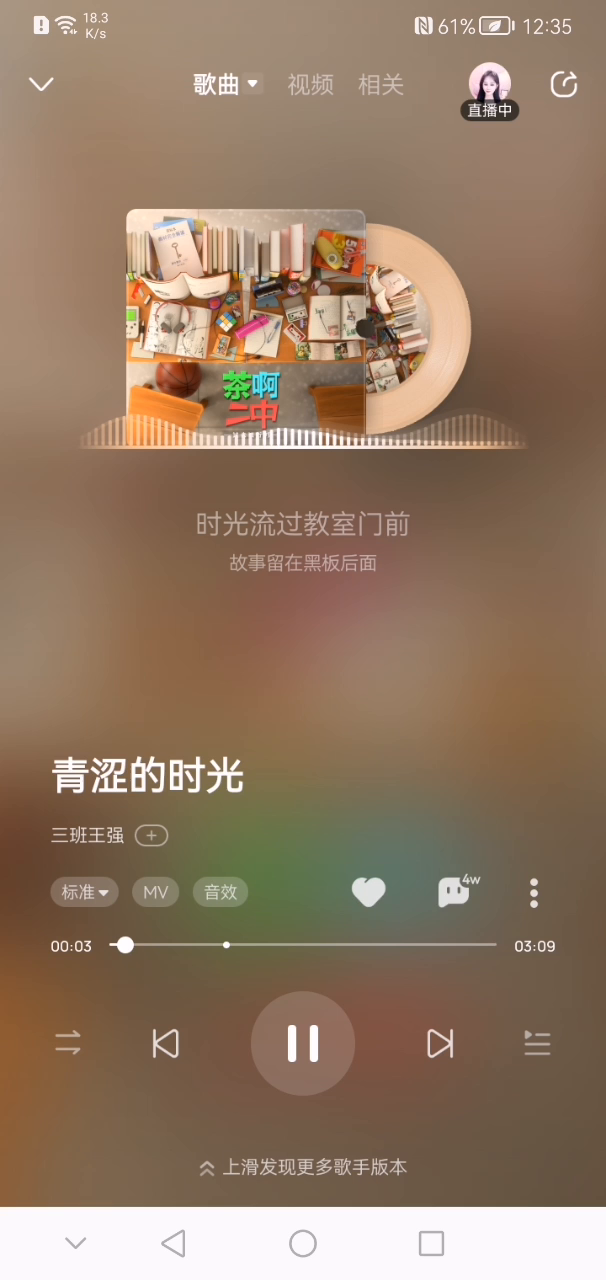Image resolution: width=606 pixels, height=1280 pixels.
Task: Share this song
Action: (x=564, y=84)
